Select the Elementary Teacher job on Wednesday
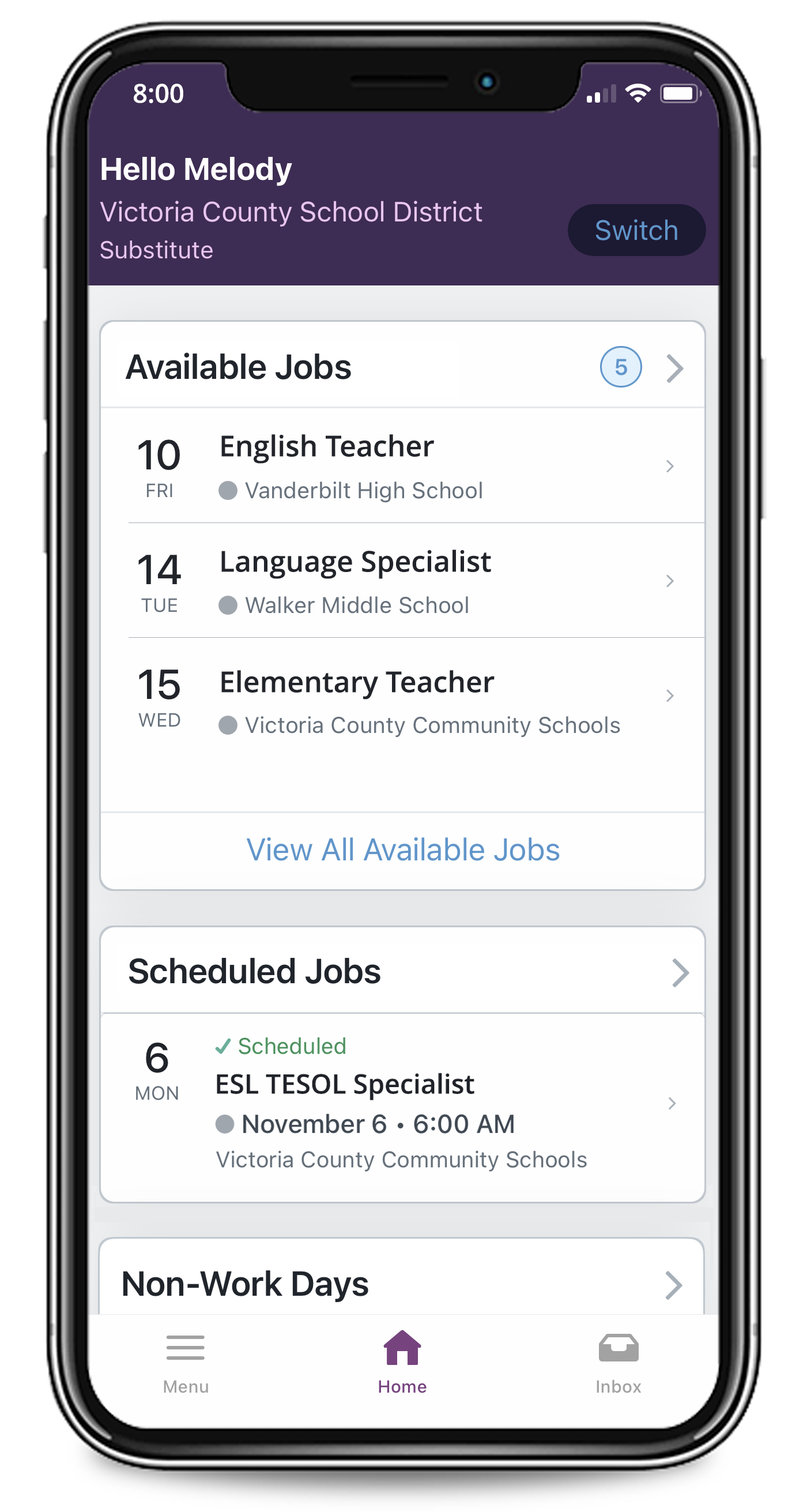 coord(402,699)
